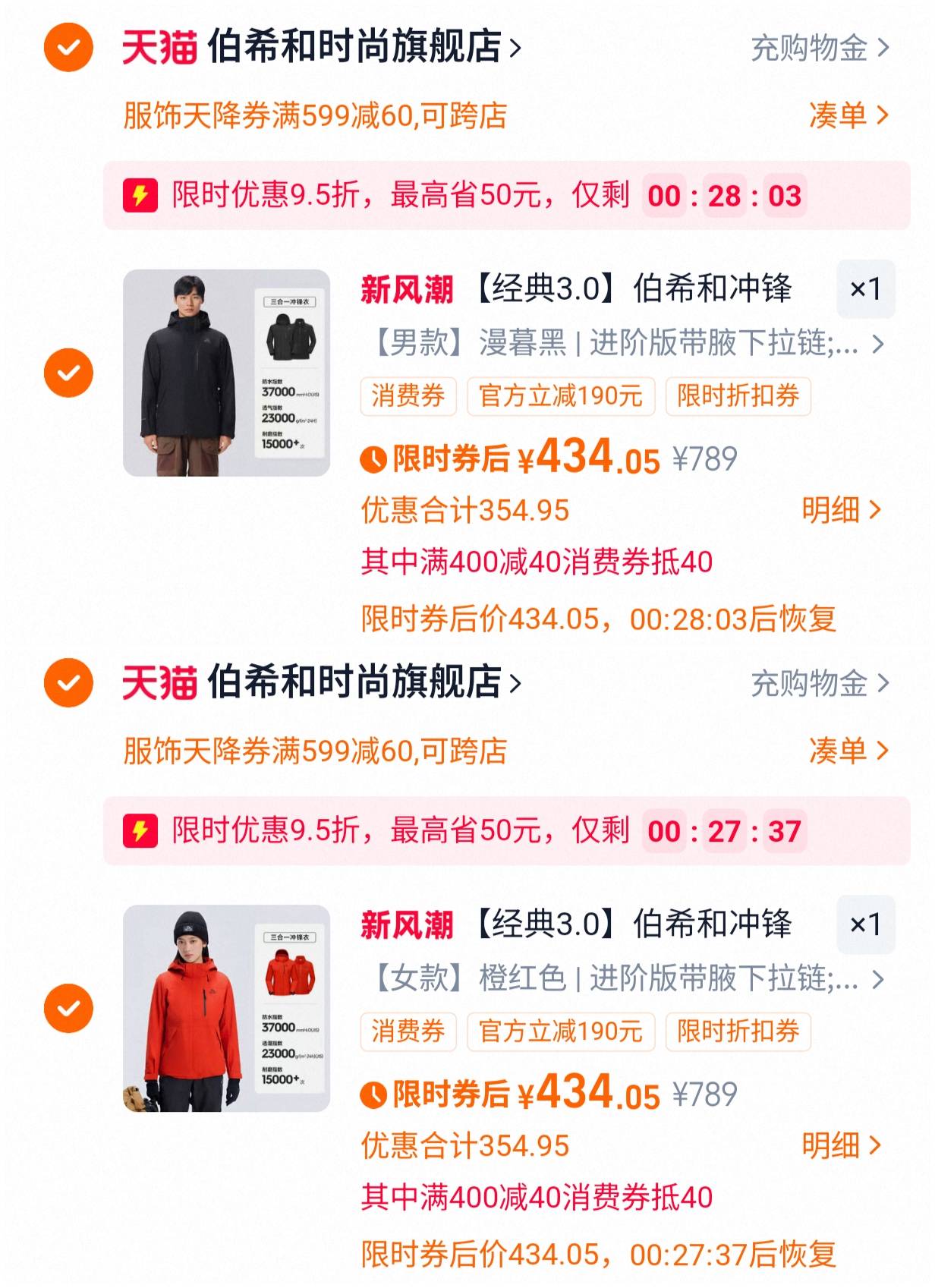Viewport: 935px width, 1288px height.
Task: Change the 【女款】橙红色 variant selection
Action: [x=622, y=978]
